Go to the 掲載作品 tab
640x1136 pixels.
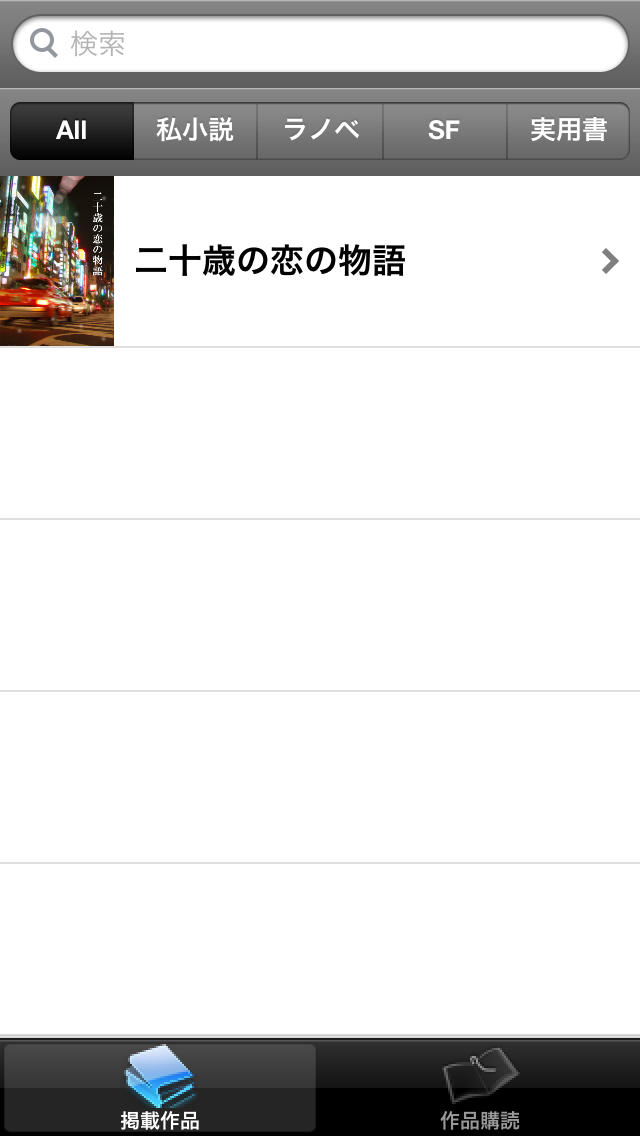click(160, 1088)
